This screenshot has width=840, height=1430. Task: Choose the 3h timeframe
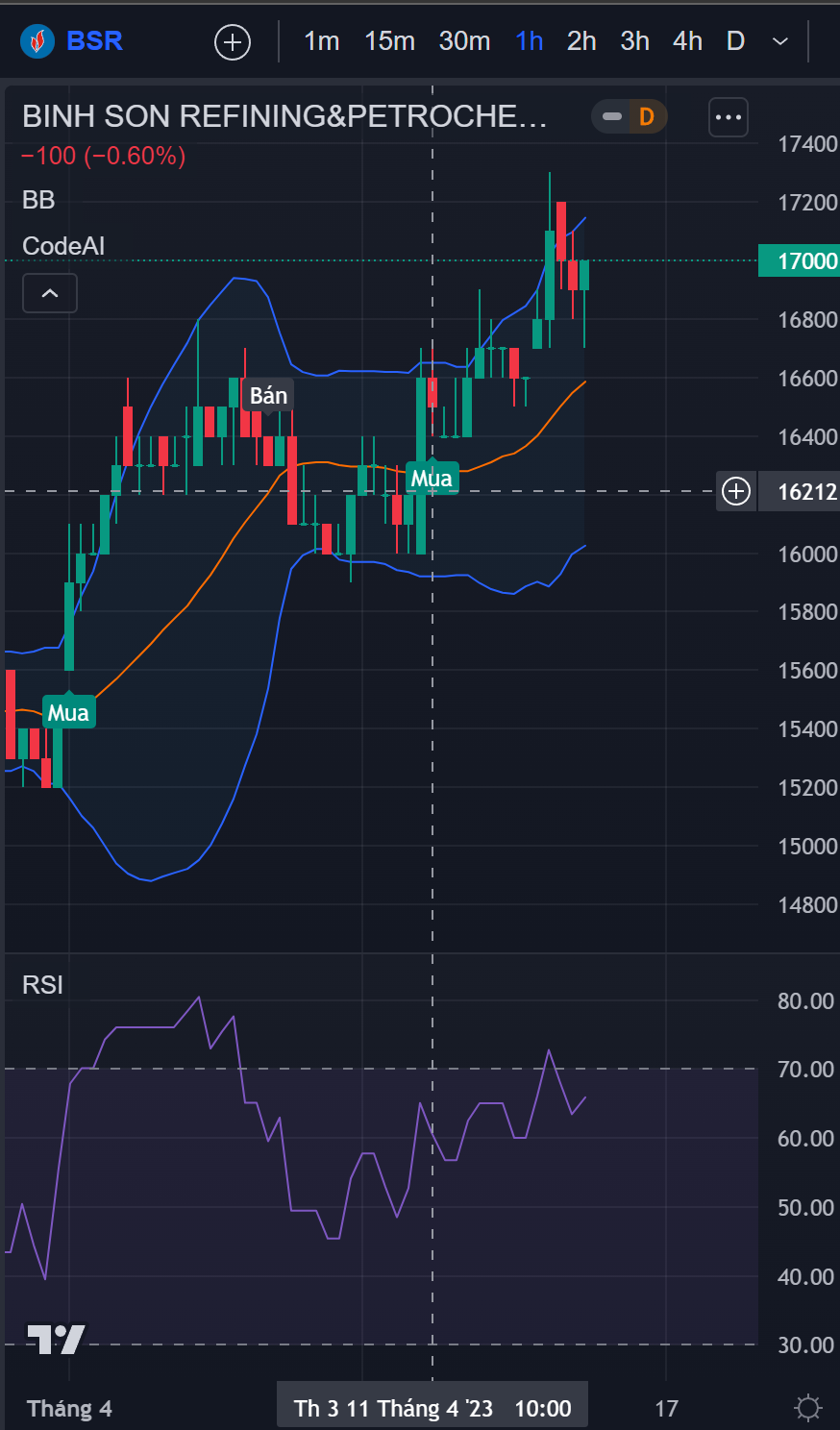click(634, 41)
